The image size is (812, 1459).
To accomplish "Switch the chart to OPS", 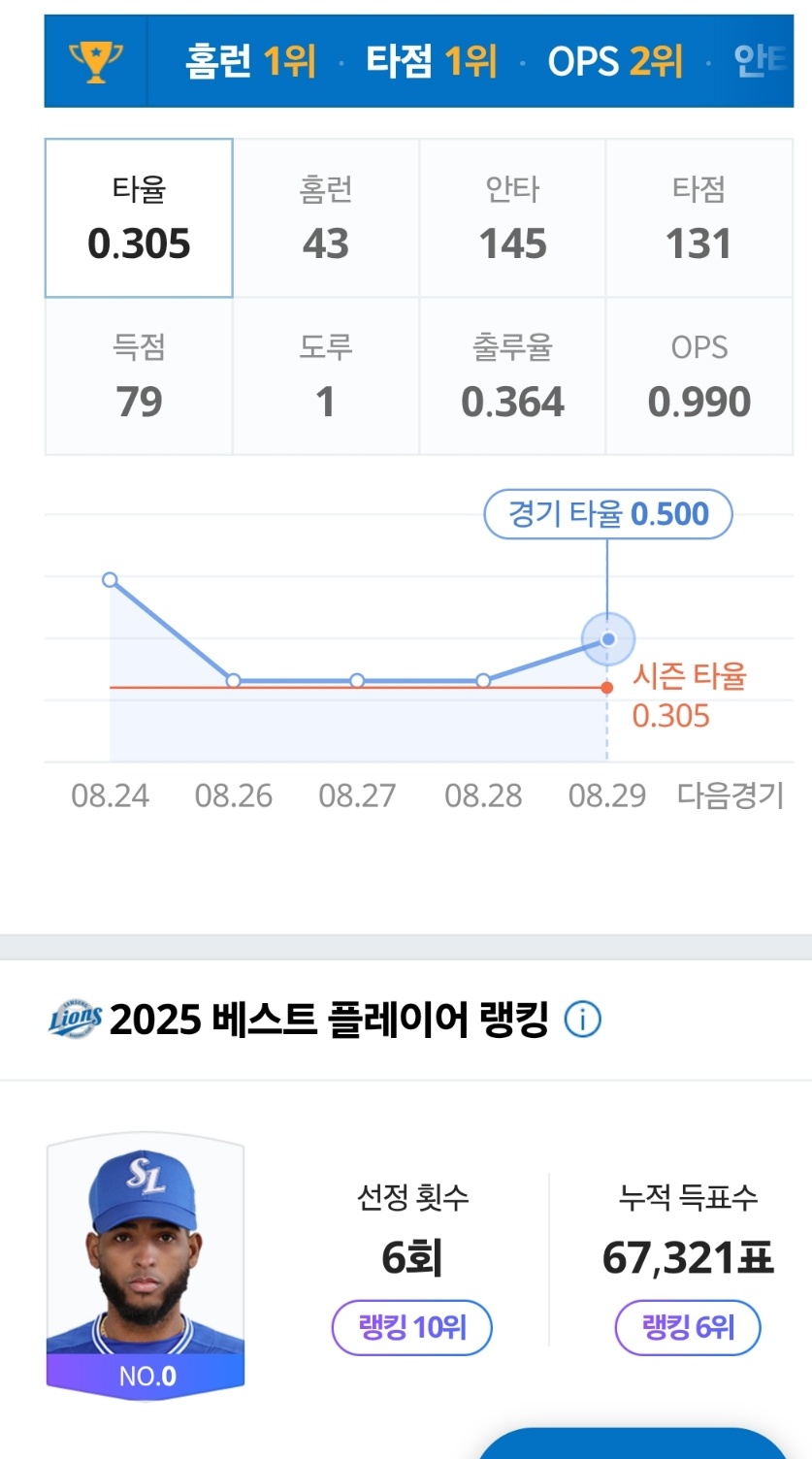I will point(699,376).
